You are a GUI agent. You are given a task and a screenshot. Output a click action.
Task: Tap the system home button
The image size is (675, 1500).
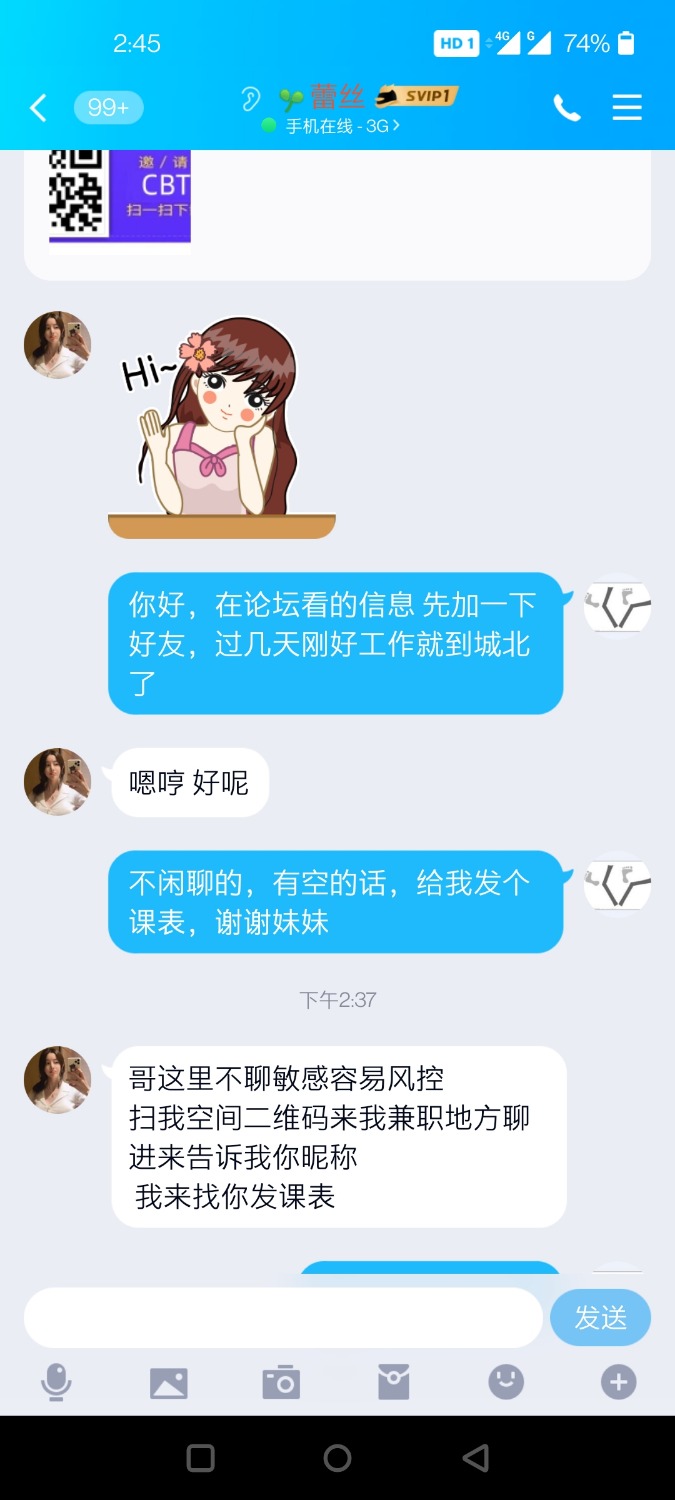coord(337,1458)
